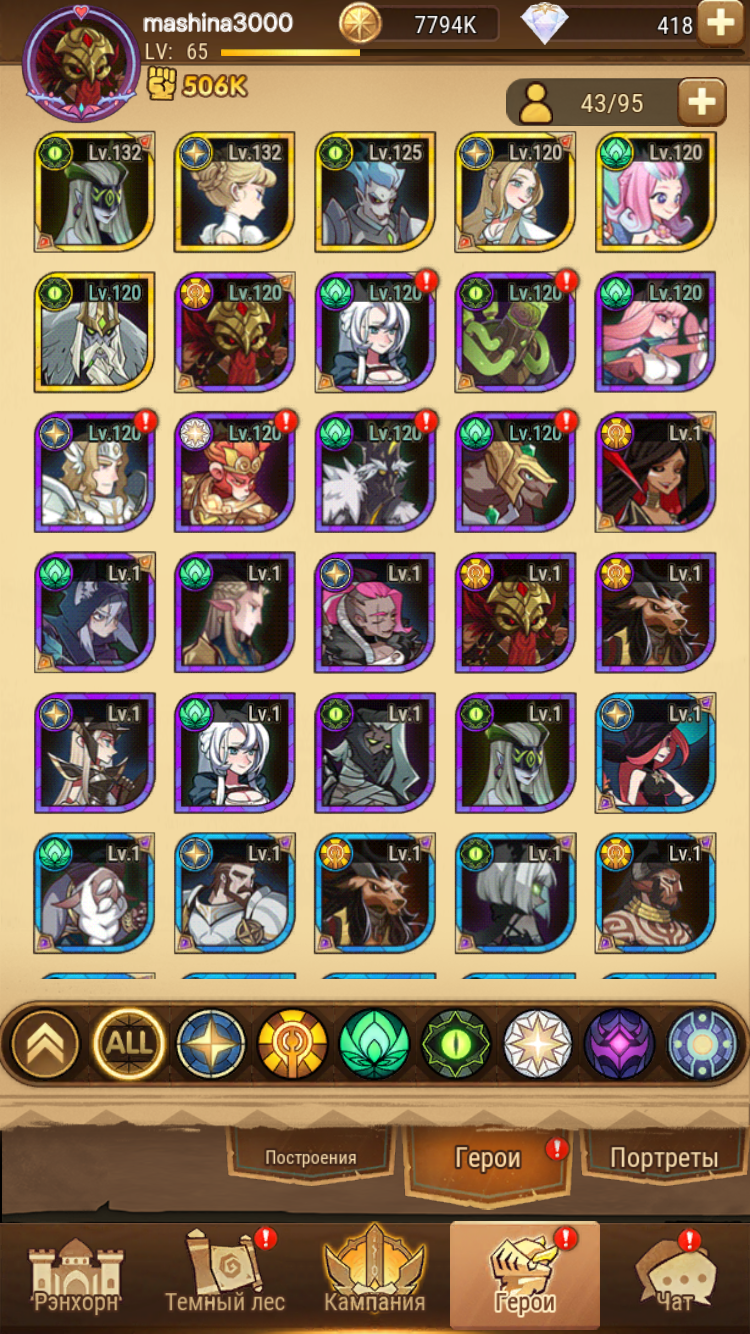The height and width of the screenshot is (1334, 750).
Task: Switch to the Построения tab
Action: pyautogui.click(x=310, y=1158)
